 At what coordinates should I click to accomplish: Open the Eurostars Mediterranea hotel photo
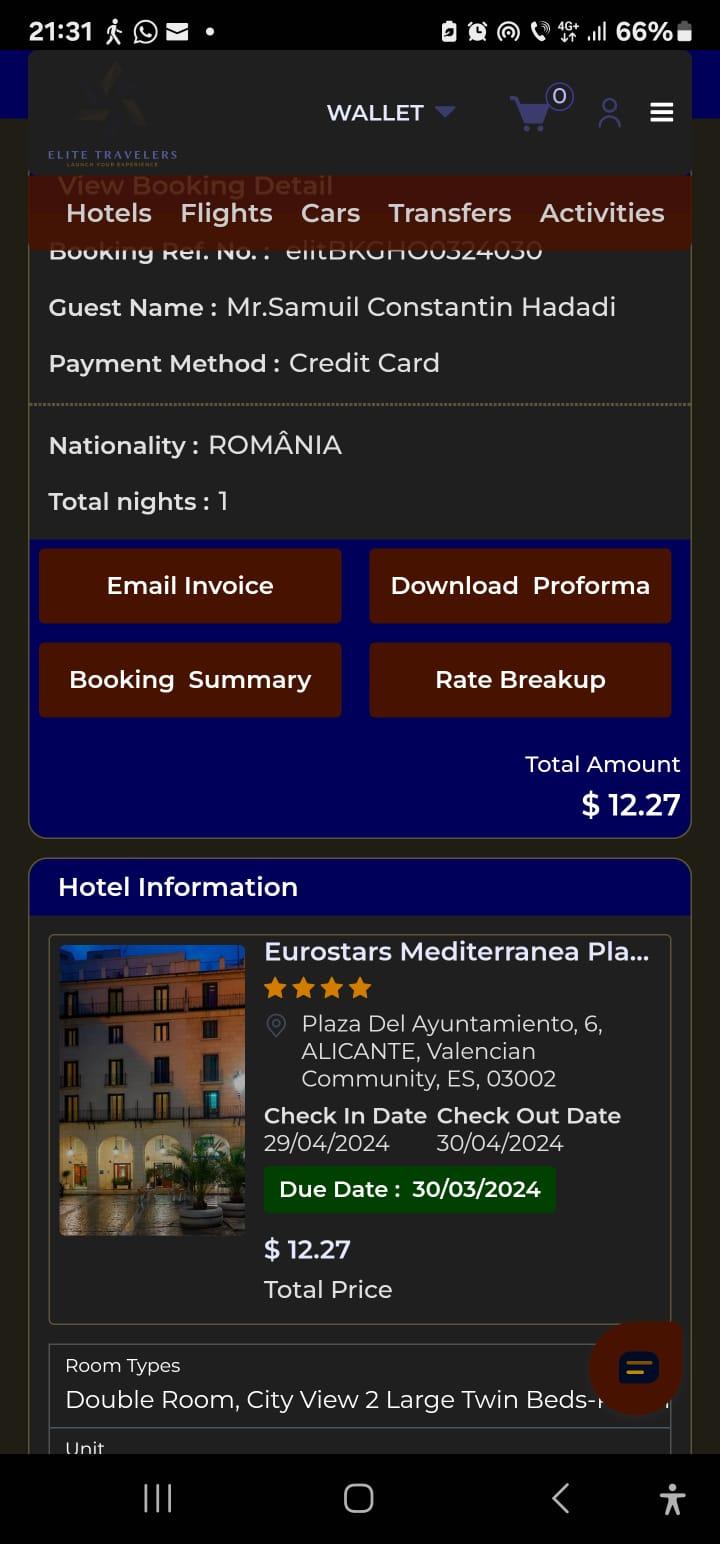[152, 1090]
